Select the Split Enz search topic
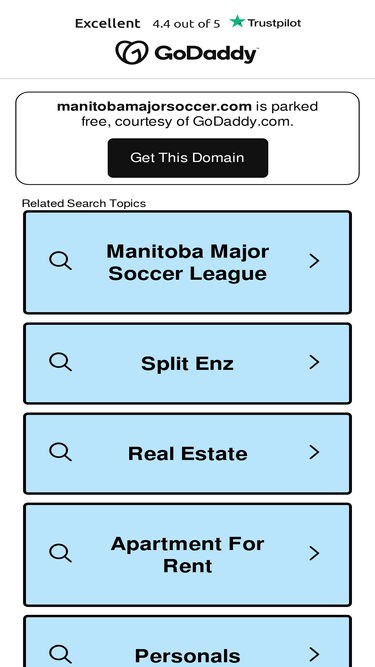Screen dimensions: 375x667 [x=188, y=364]
